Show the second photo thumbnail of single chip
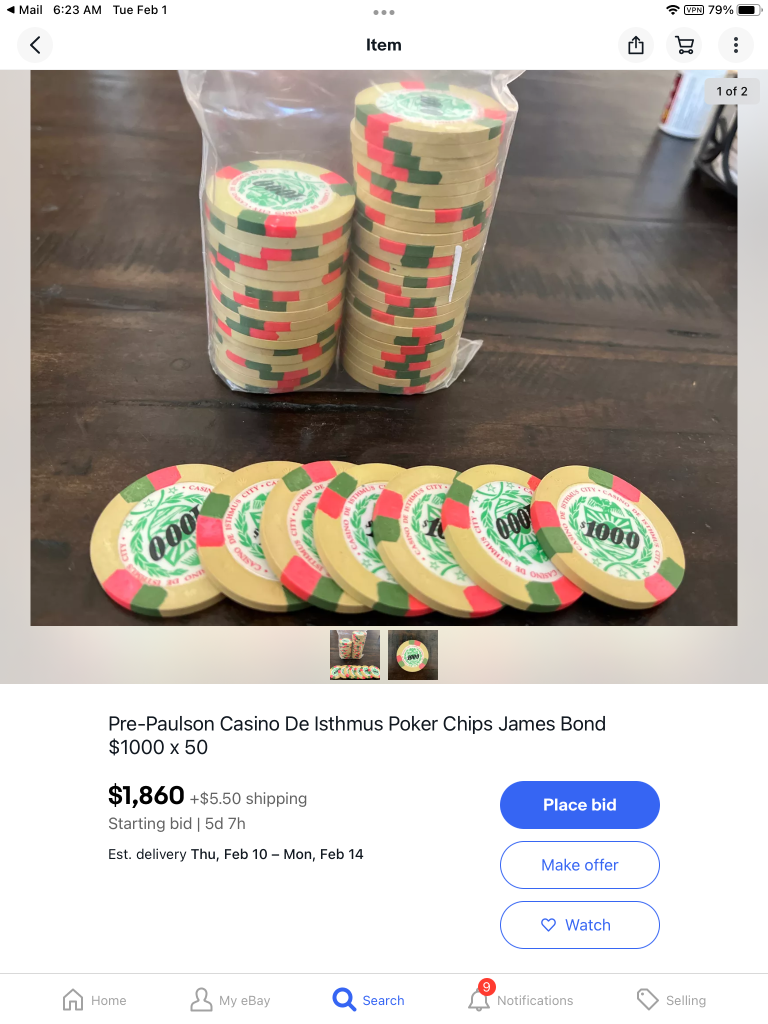 413,655
